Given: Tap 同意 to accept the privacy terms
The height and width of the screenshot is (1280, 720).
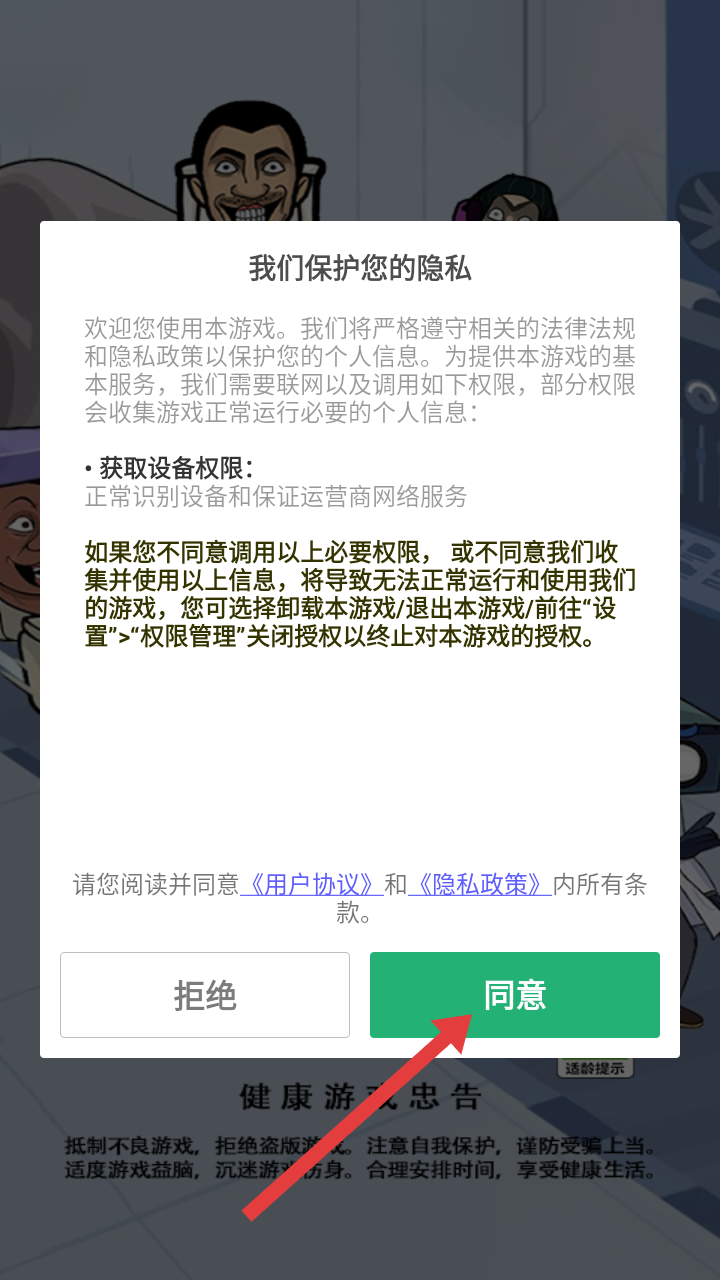Looking at the screenshot, I should click(x=515, y=995).
